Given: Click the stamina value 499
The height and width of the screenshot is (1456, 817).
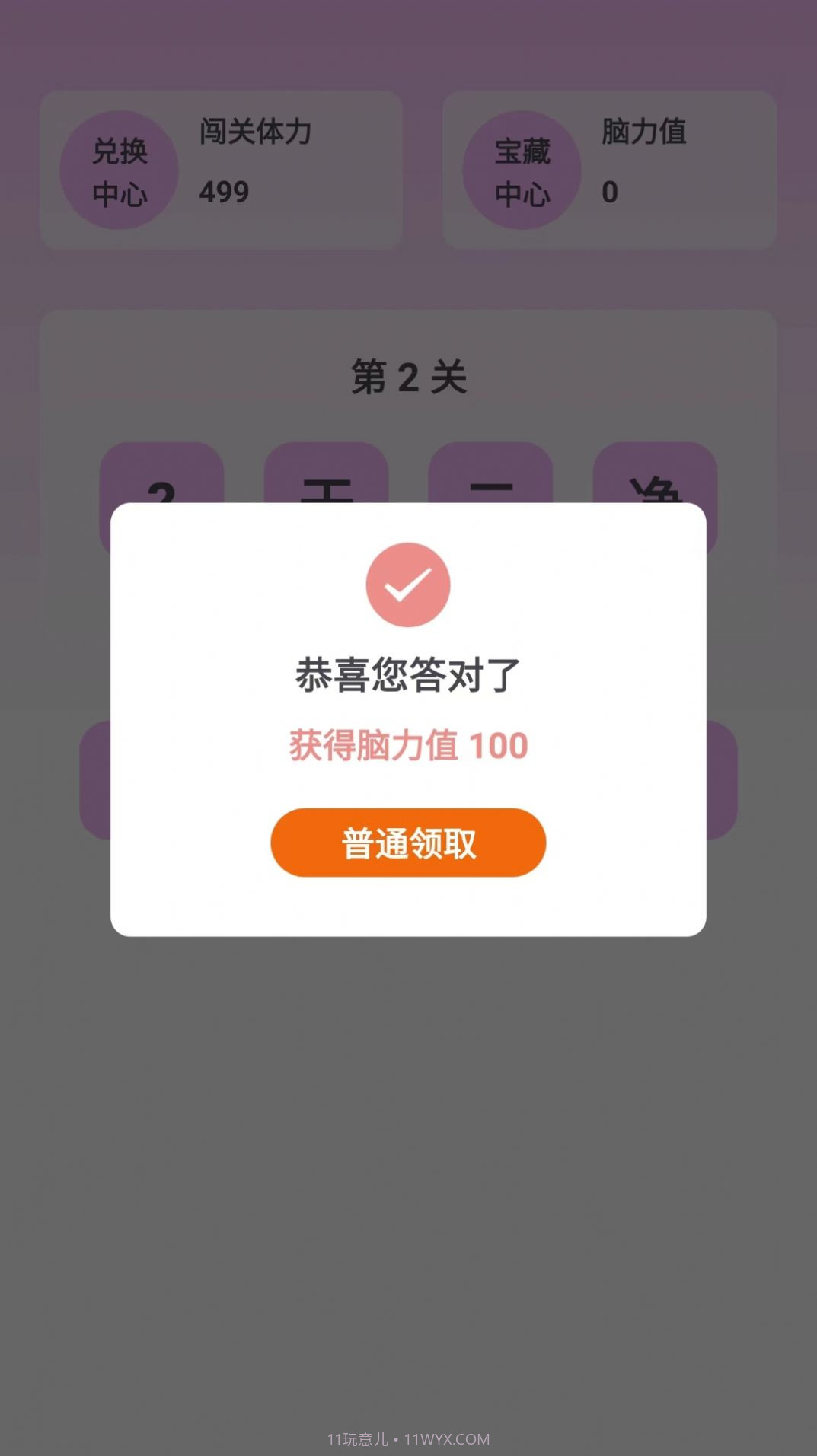Looking at the screenshot, I should 223,193.
